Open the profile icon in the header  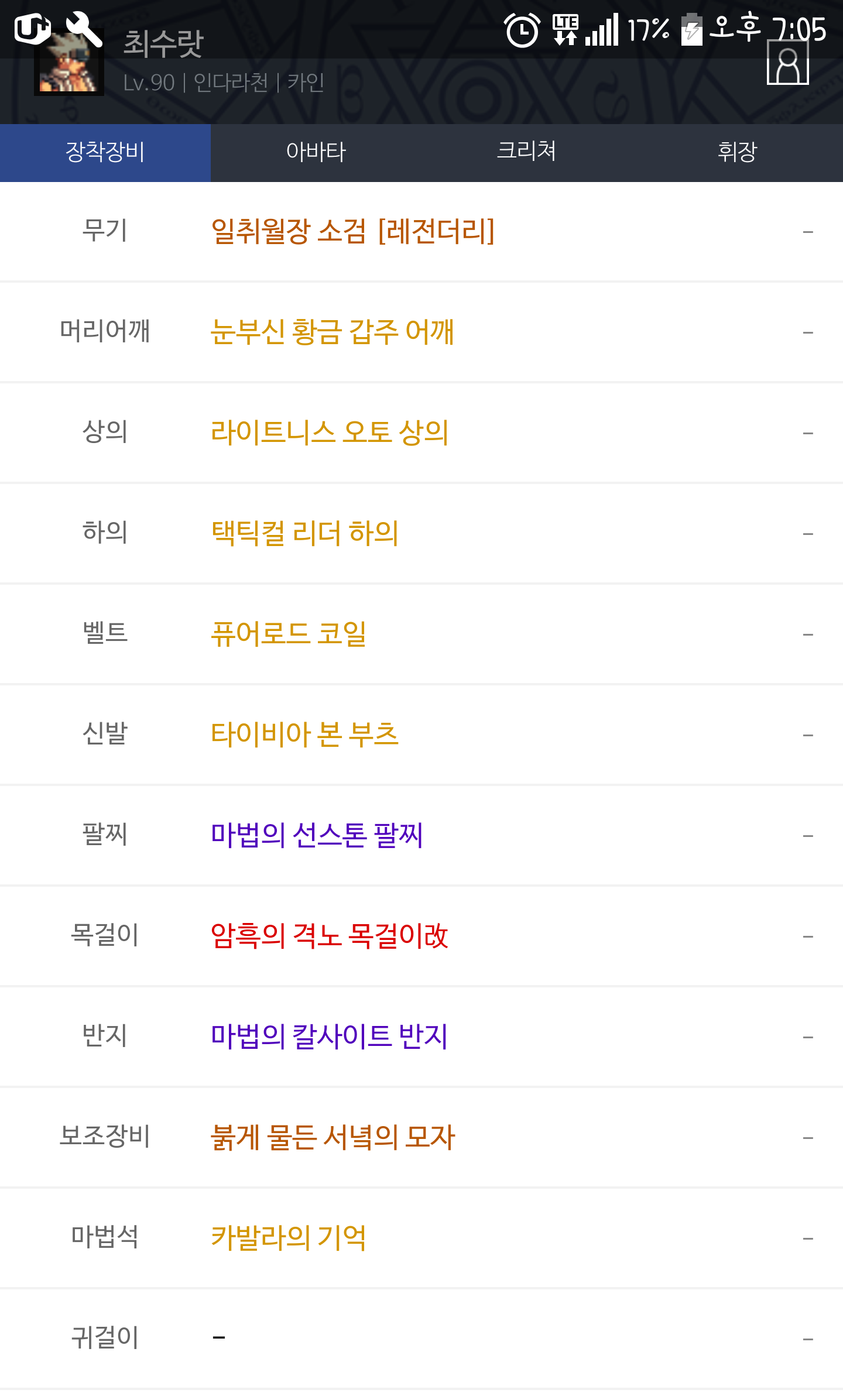pyautogui.click(x=787, y=63)
